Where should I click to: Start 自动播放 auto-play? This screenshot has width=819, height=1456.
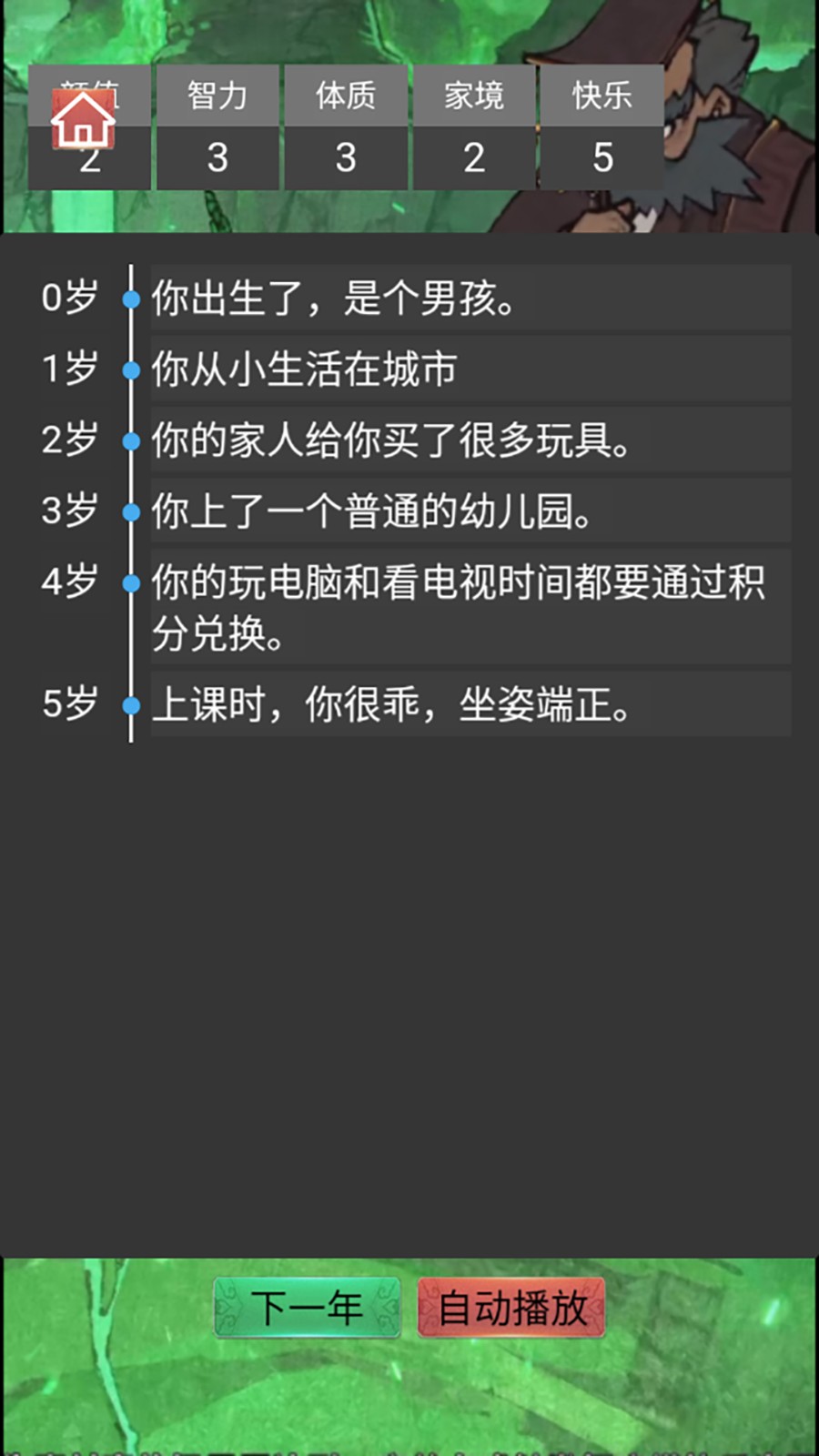coord(511,1308)
